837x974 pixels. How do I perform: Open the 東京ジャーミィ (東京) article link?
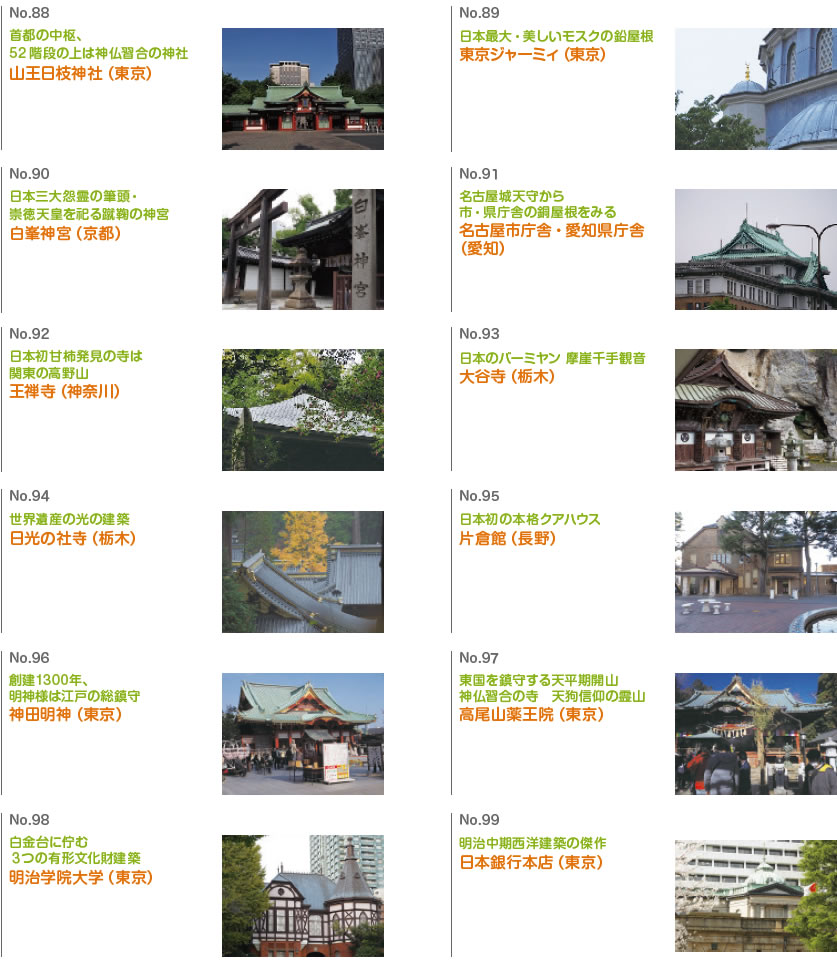(532, 55)
